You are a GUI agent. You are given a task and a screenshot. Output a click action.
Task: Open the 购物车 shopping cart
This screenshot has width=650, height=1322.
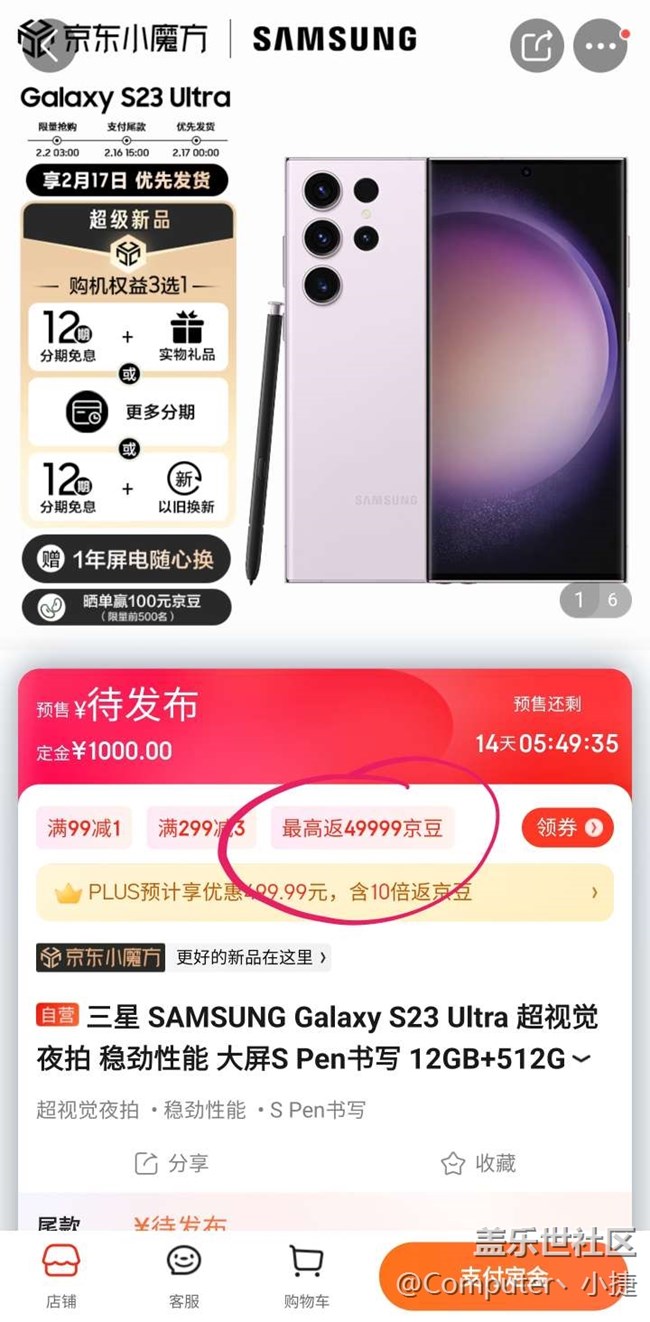point(306,1275)
